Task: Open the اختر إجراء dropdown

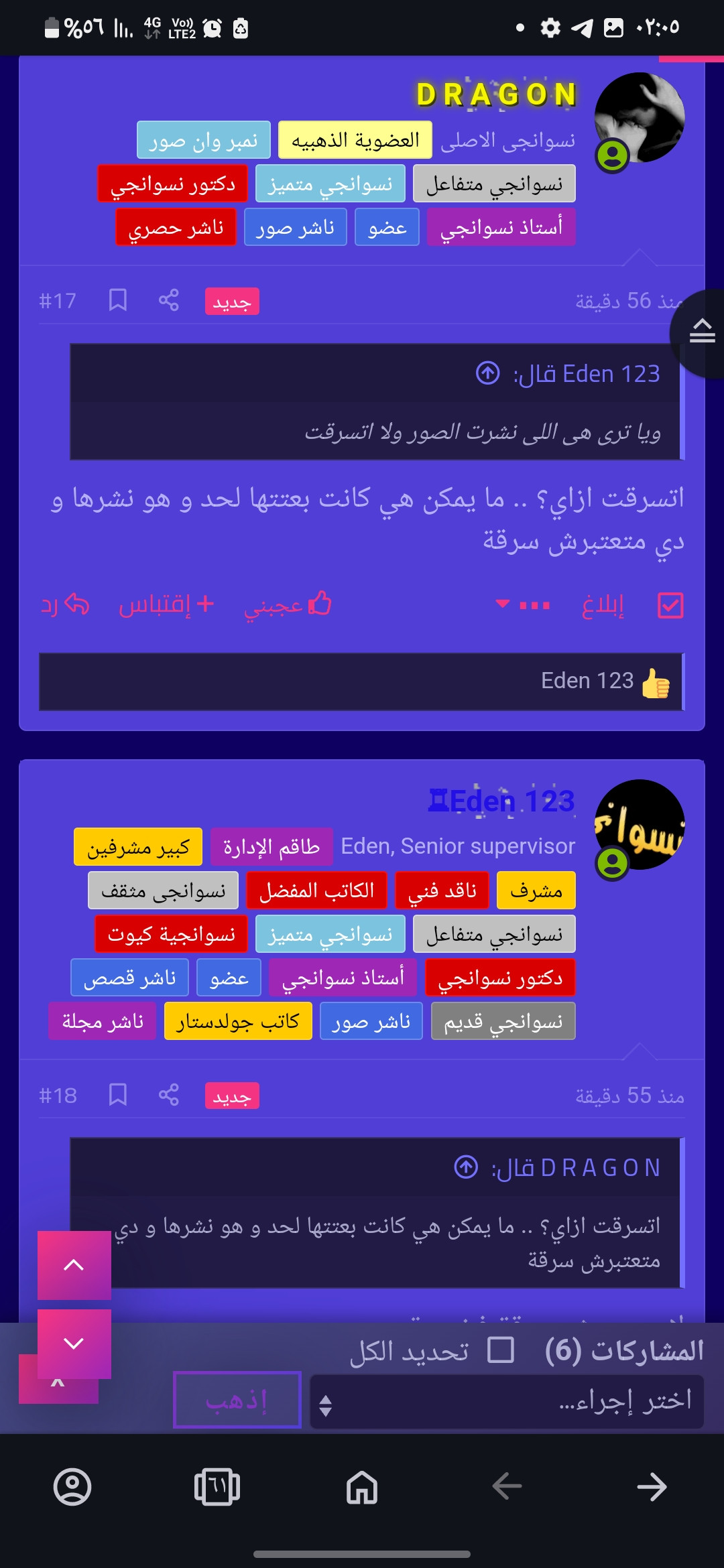Action: (x=507, y=1402)
